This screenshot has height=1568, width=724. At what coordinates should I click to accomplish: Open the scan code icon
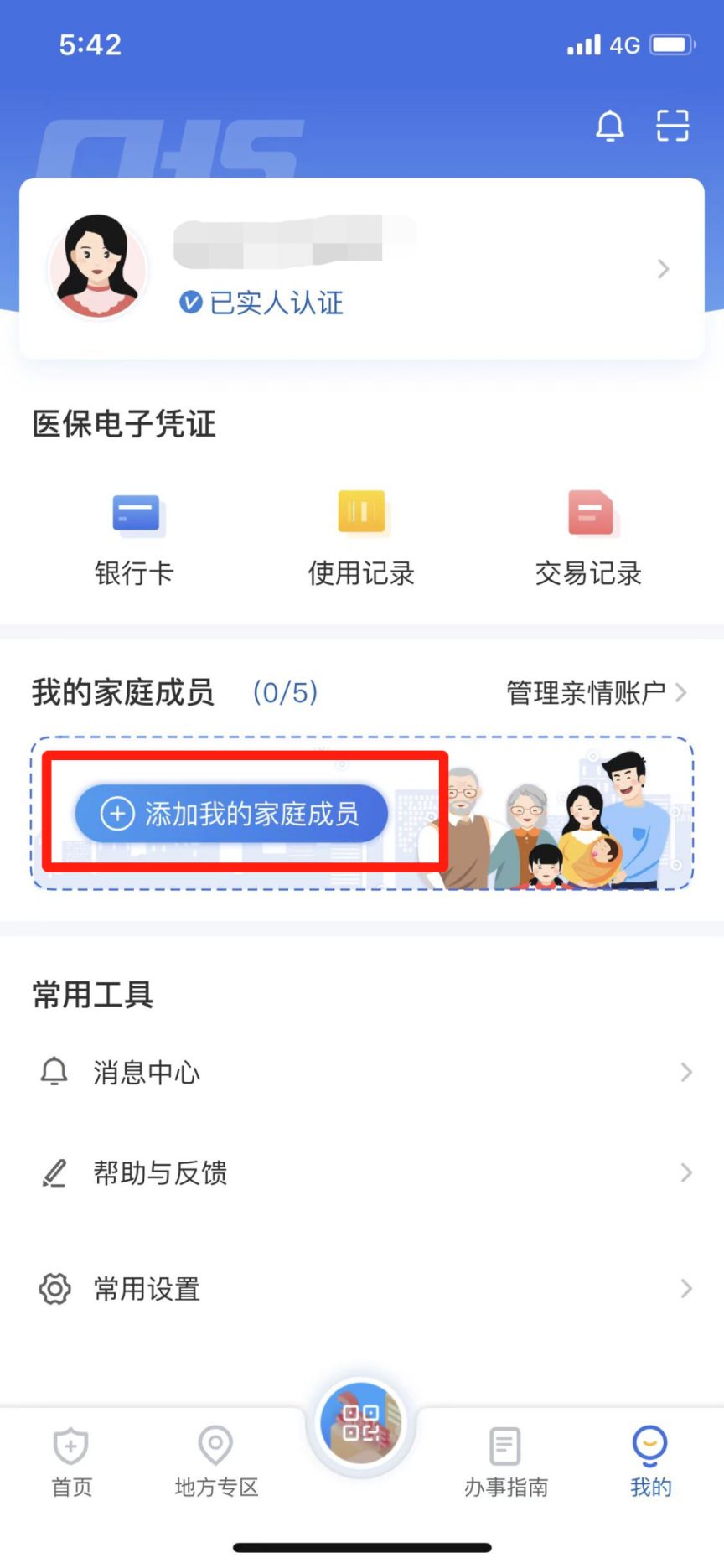coord(672,127)
